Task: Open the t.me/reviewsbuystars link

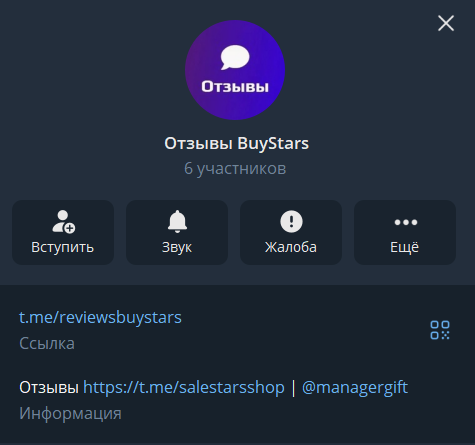Action: click(100, 317)
